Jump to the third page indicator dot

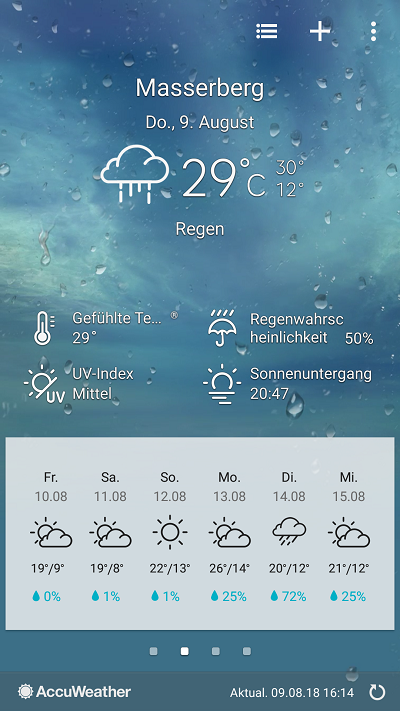[216, 651]
